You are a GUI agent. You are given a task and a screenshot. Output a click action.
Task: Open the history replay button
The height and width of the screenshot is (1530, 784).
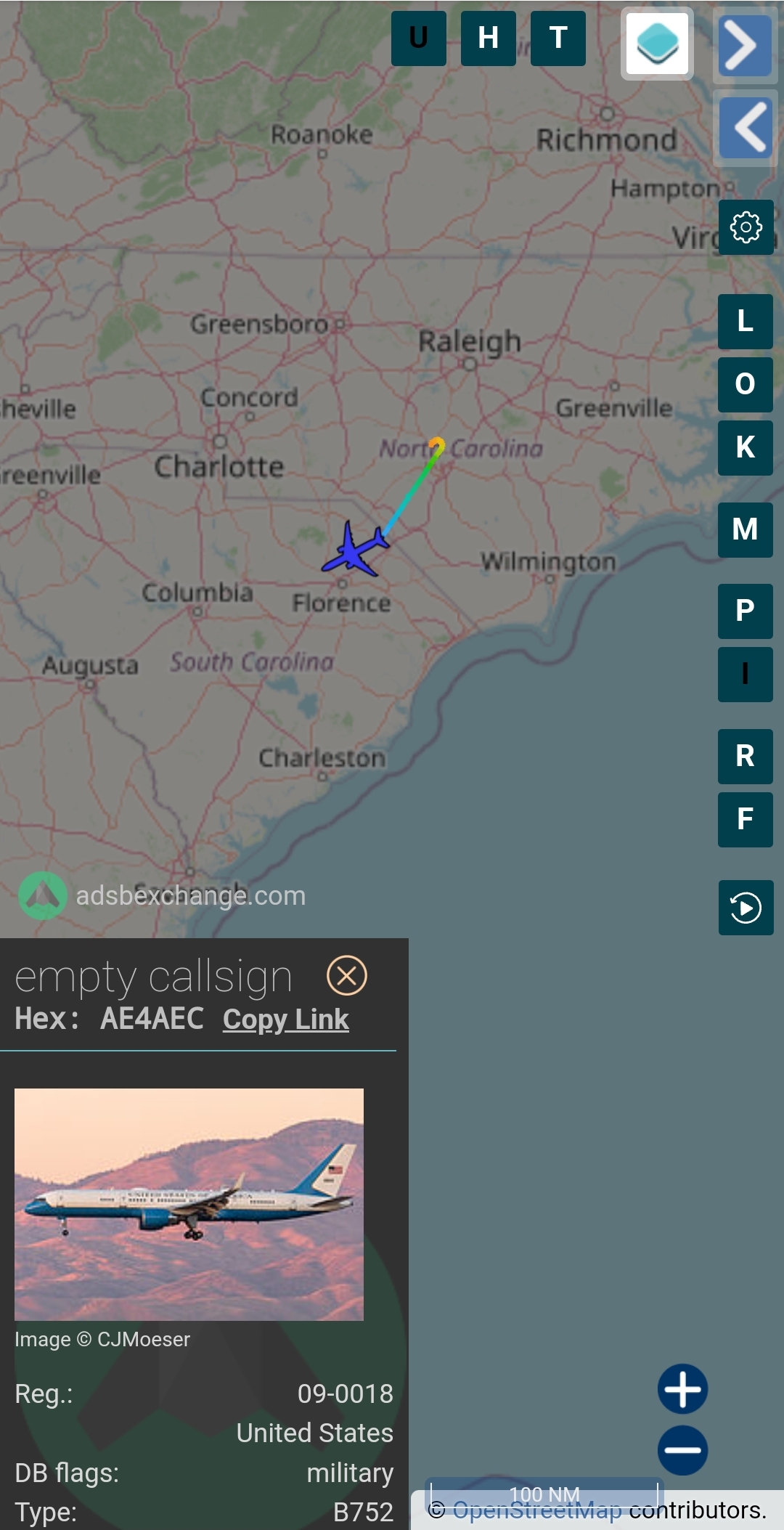pyautogui.click(x=746, y=908)
